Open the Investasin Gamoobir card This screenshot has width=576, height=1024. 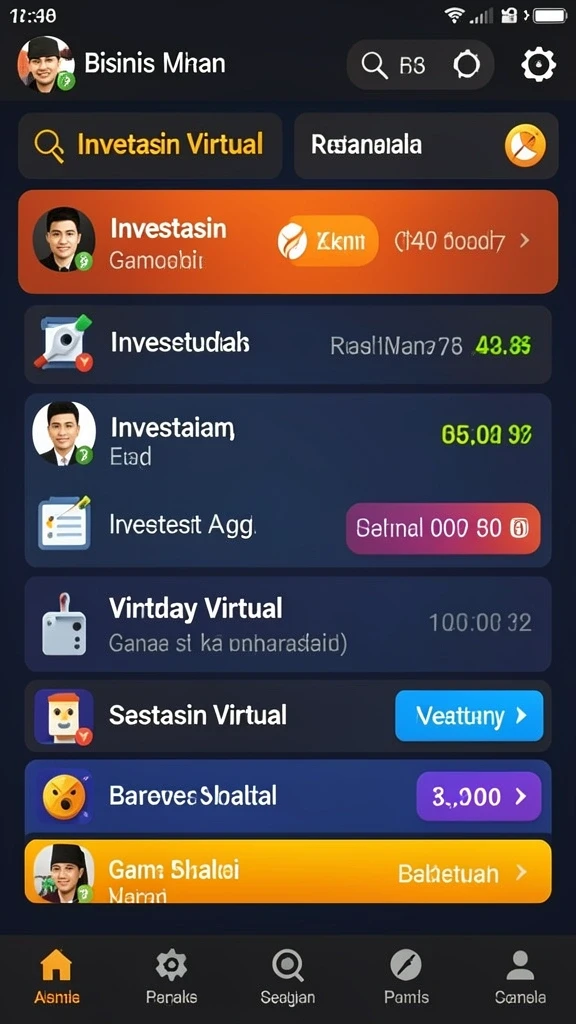pyautogui.click(x=288, y=242)
